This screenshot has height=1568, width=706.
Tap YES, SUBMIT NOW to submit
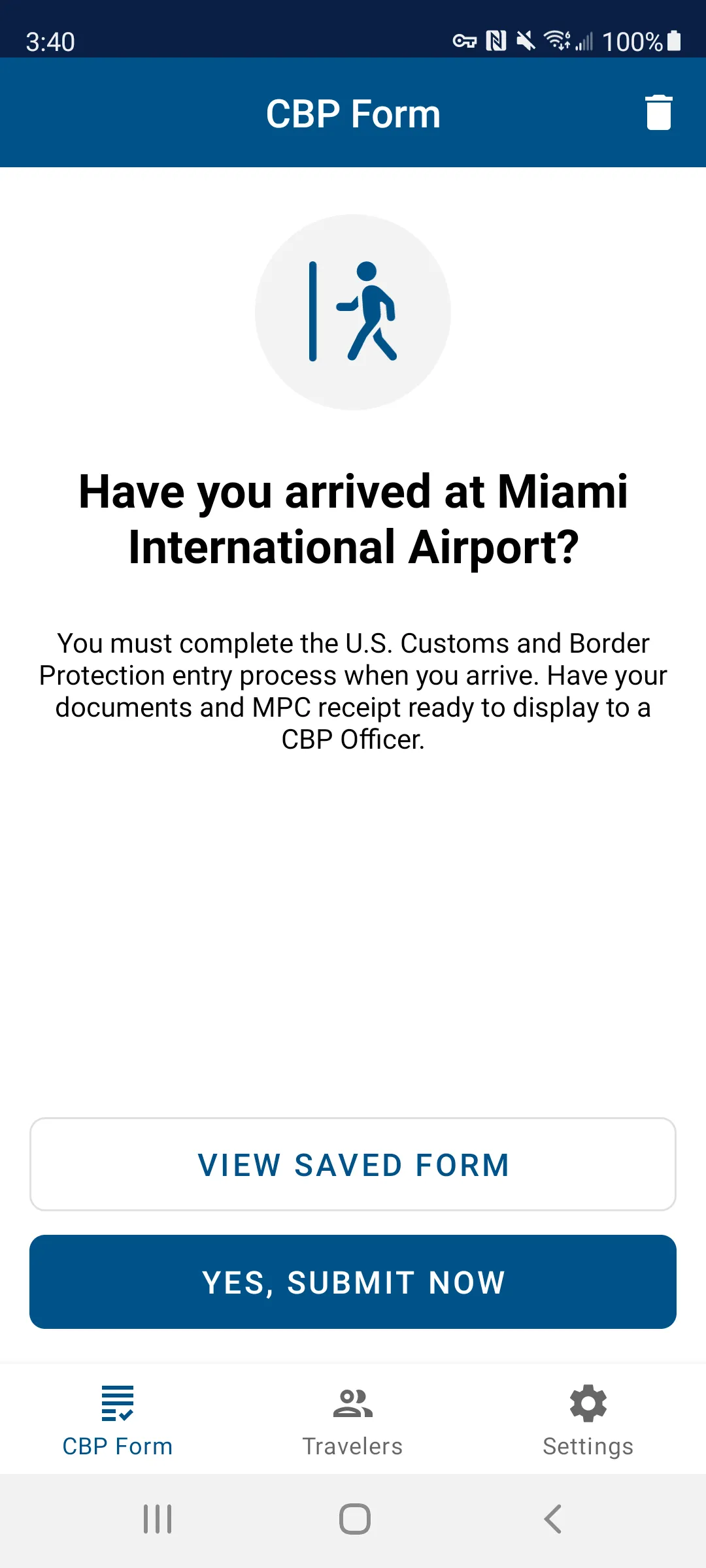point(353,1282)
